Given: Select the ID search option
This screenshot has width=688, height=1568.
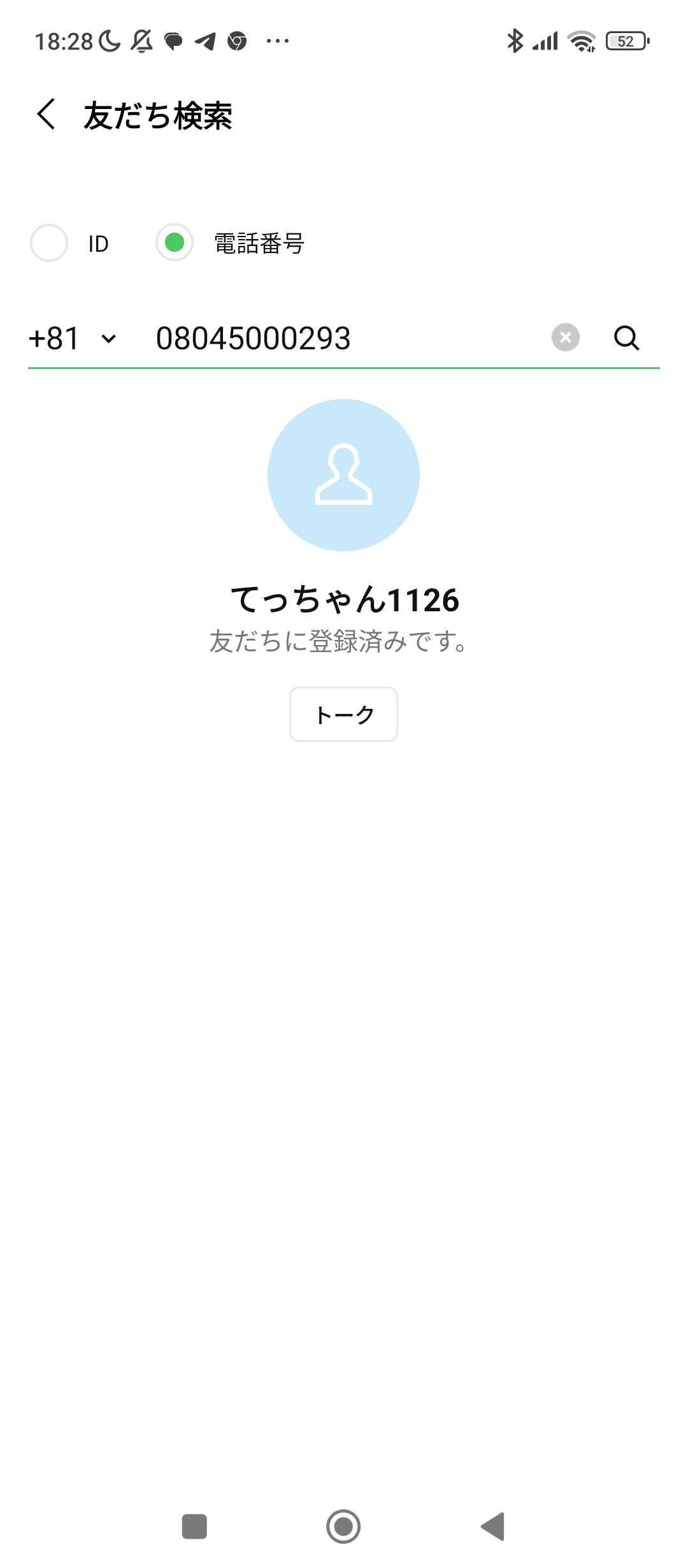Looking at the screenshot, I should [x=50, y=243].
